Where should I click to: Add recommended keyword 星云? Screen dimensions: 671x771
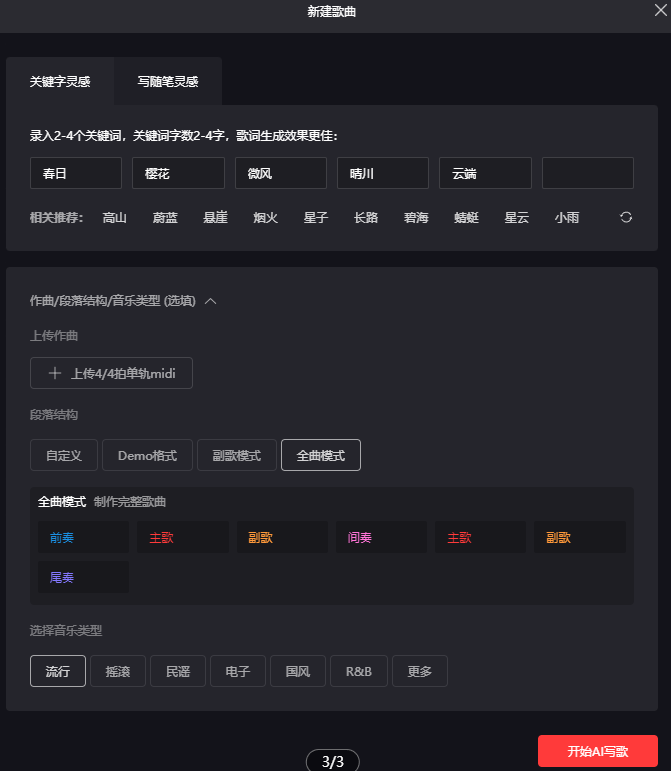[516, 217]
